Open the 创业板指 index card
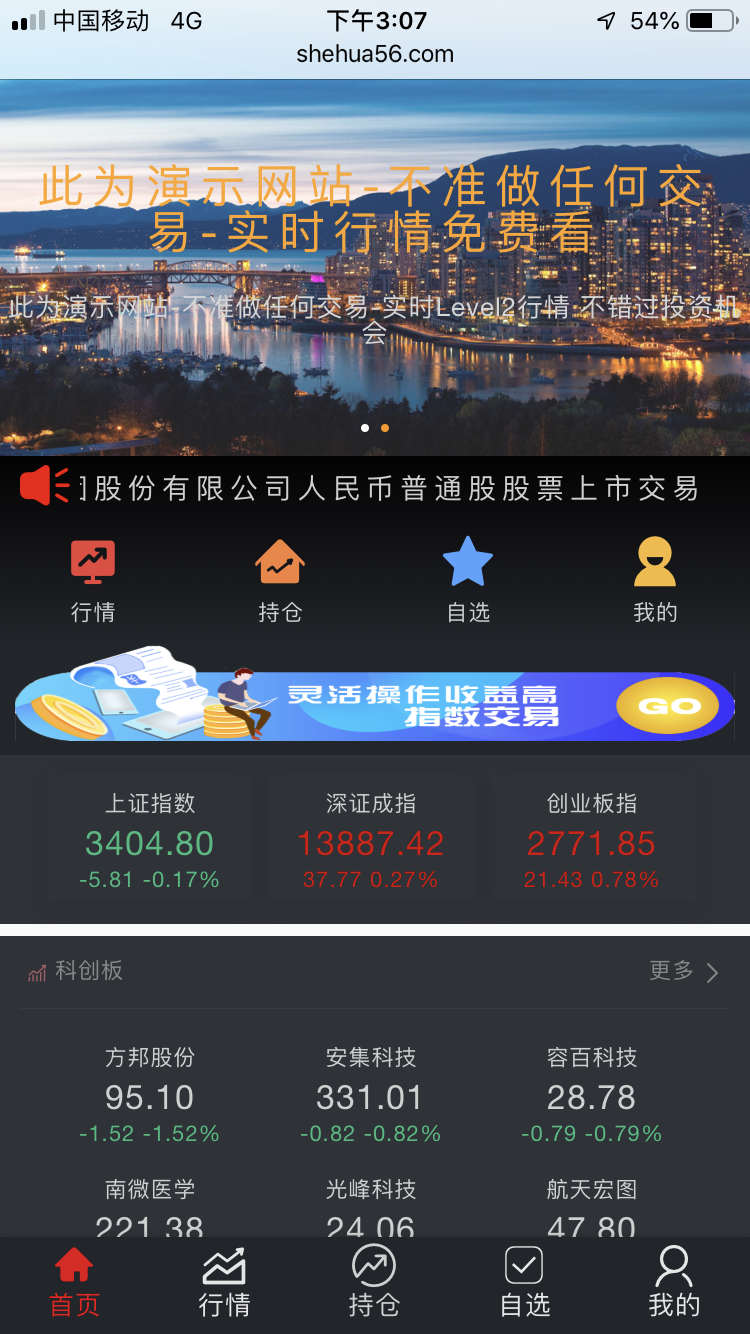 (x=592, y=841)
